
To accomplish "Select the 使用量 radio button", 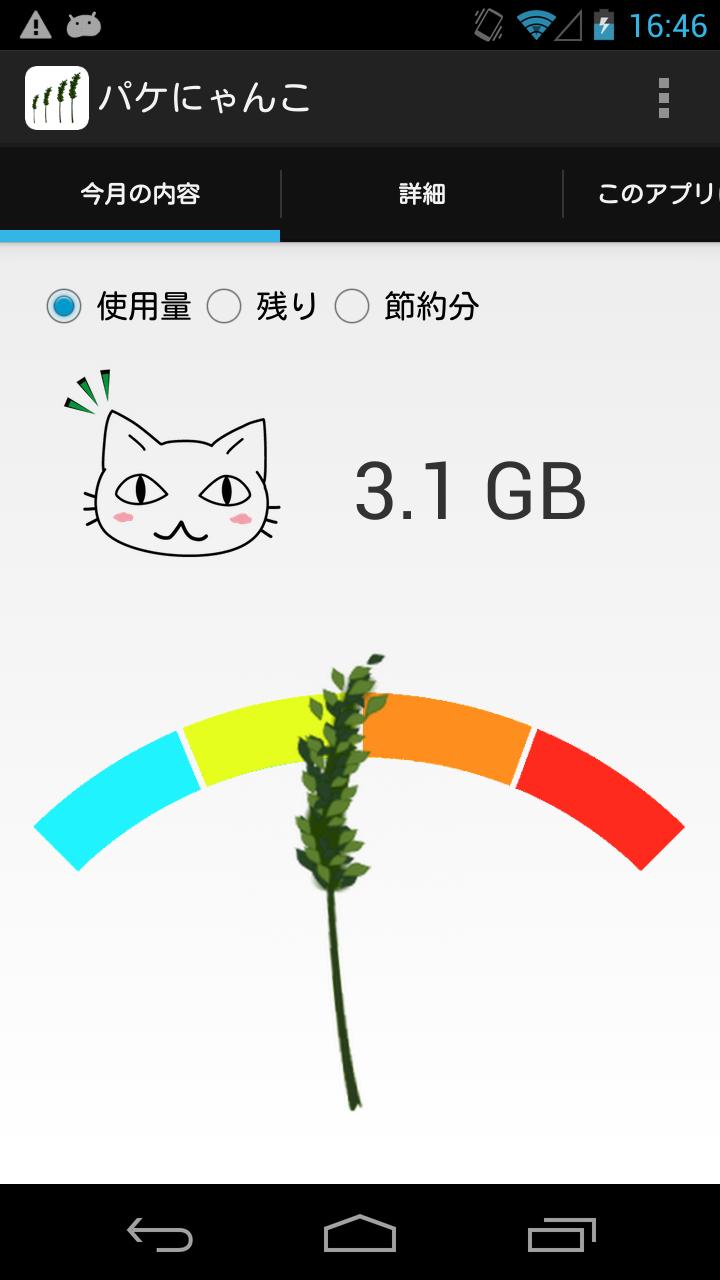I will tap(64, 307).
